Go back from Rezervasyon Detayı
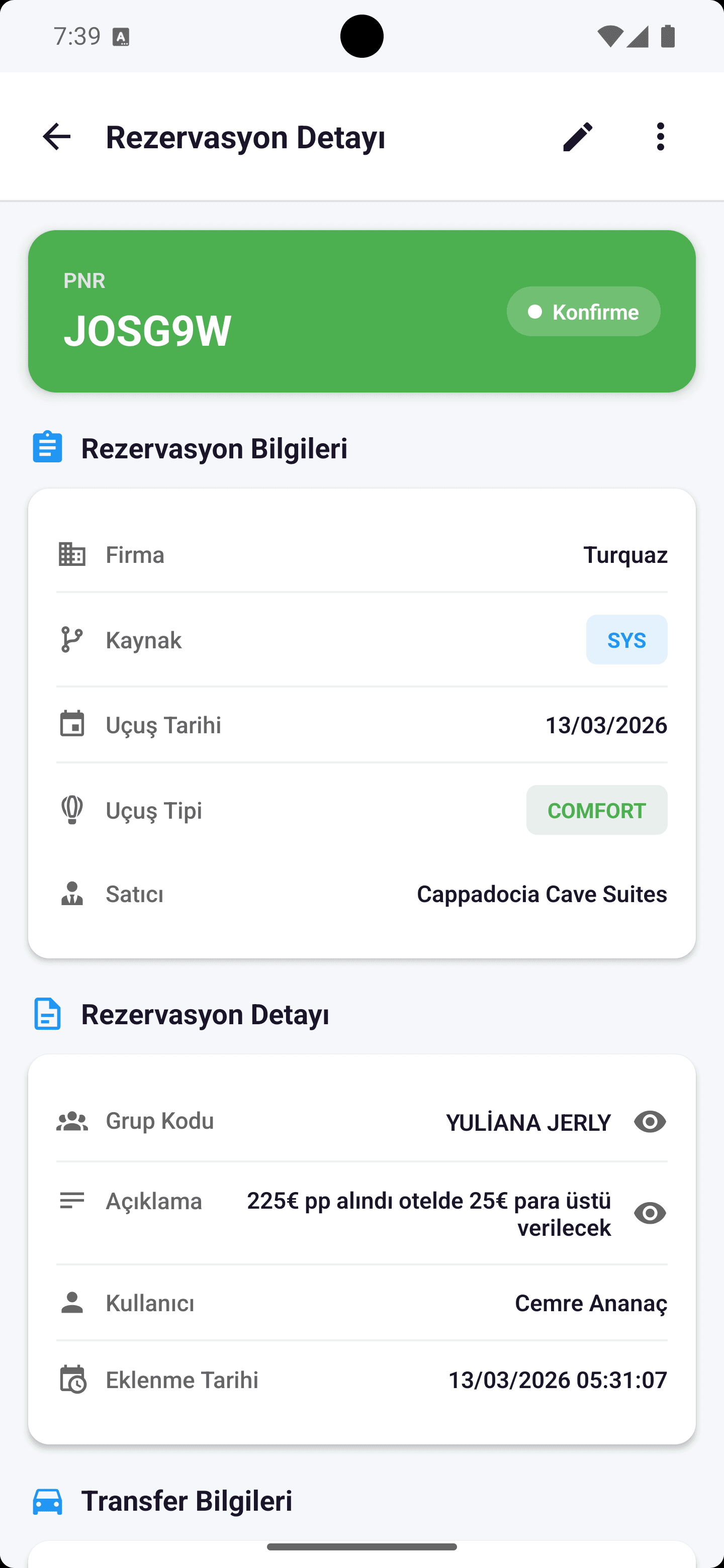 tap(57, 136)
